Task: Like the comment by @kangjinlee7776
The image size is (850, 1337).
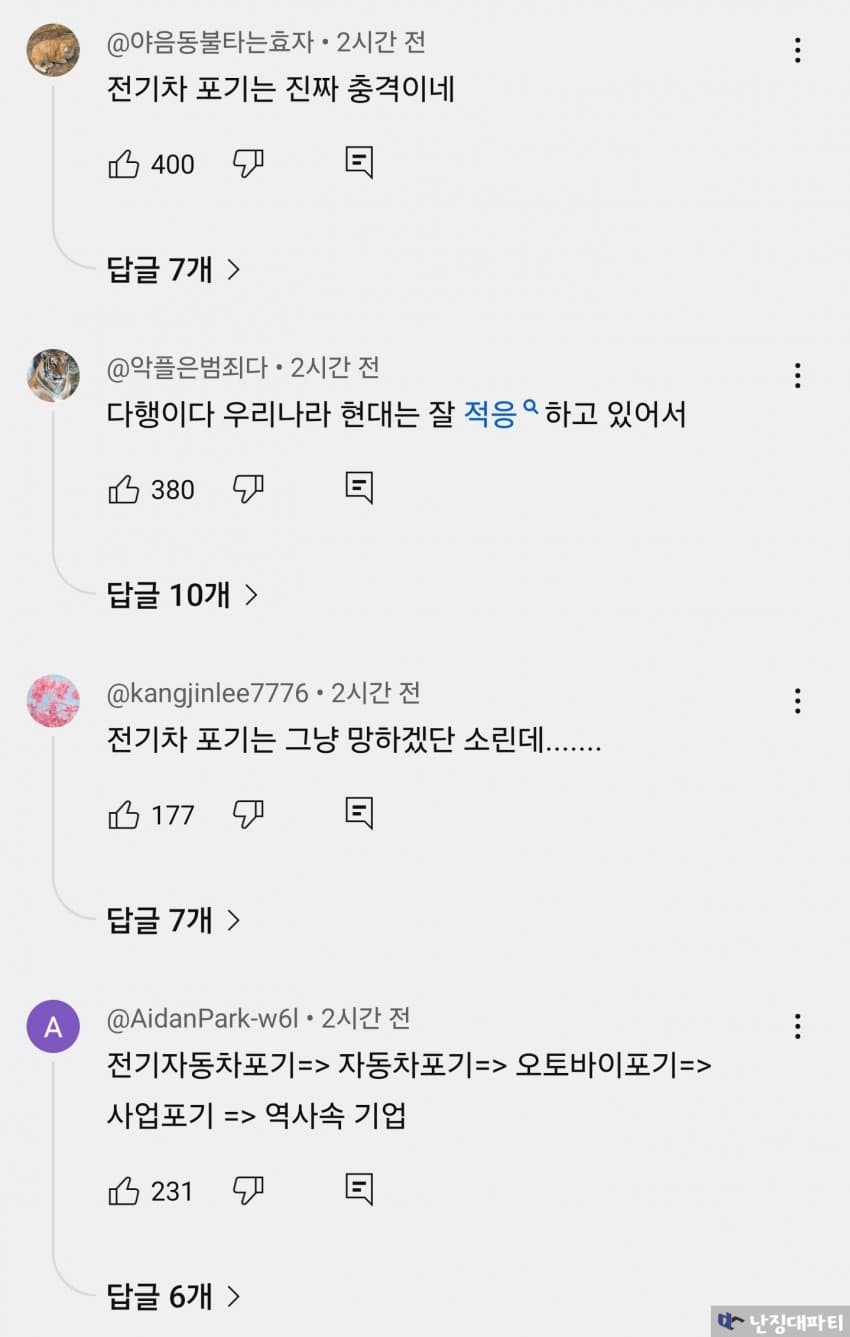Action: [124, 814]
